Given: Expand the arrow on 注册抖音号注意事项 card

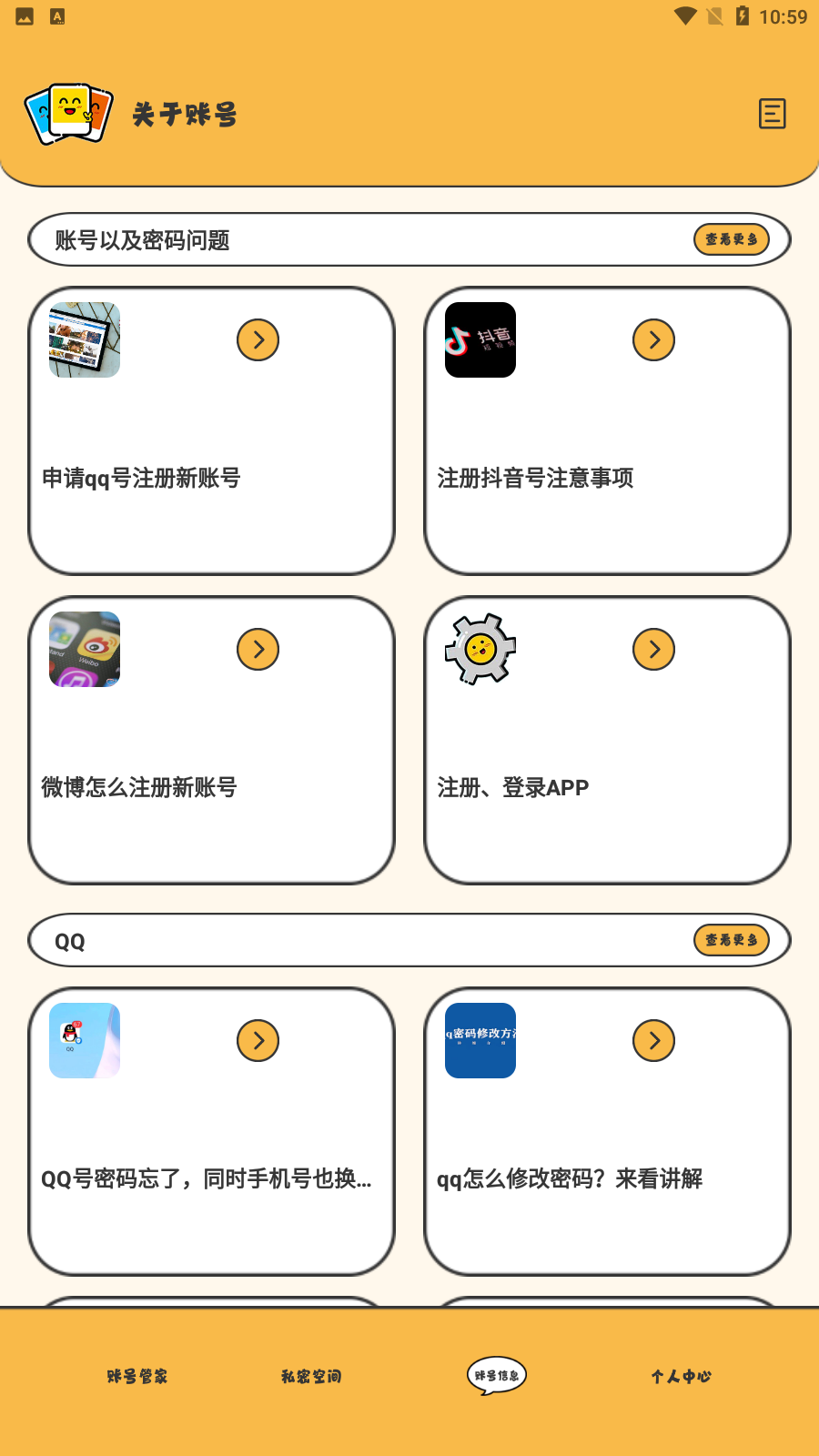Looking at the screenshot, I should [x=653, y=339].
